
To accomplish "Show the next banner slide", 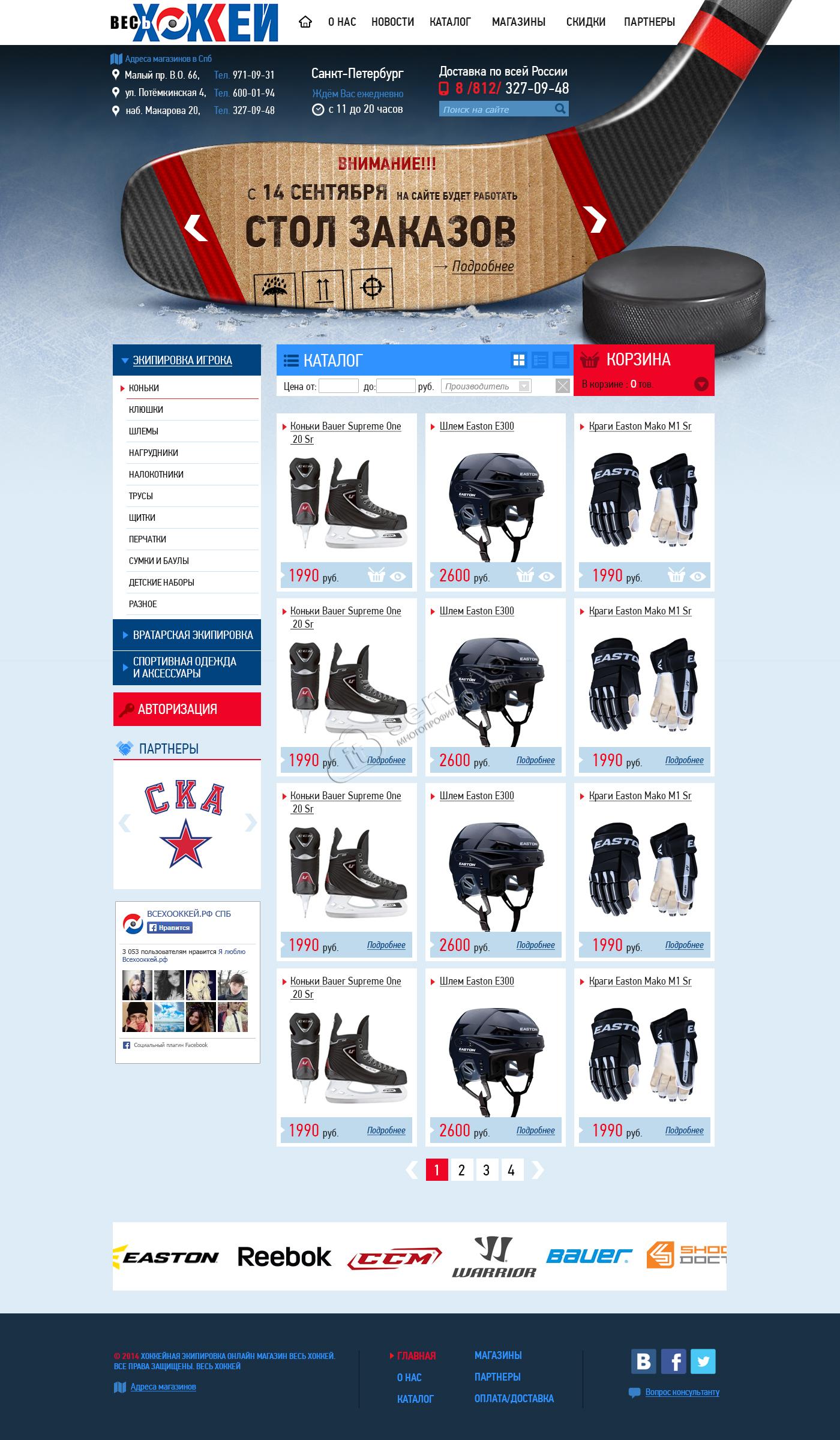I will coord(595,220).
